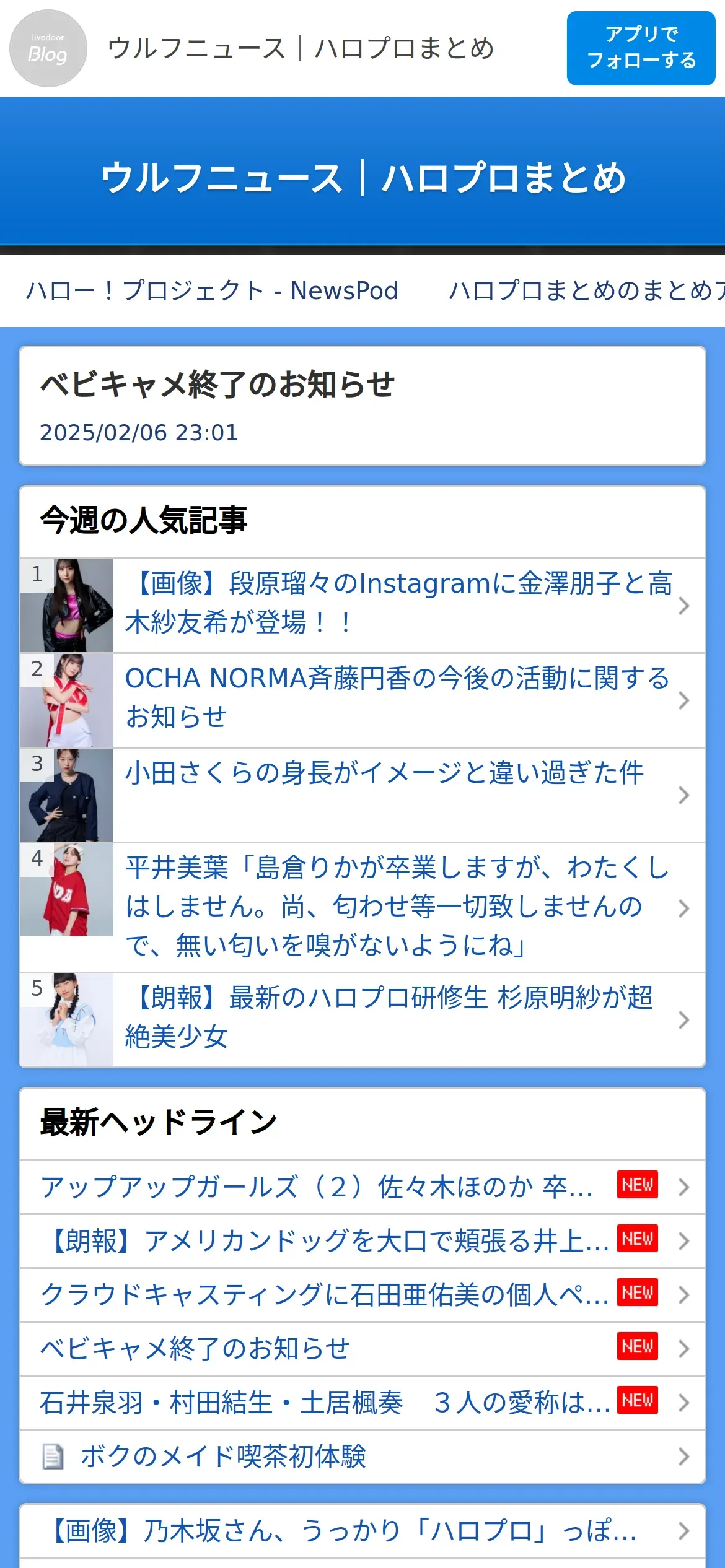Open the NEW headline ベビキャメ終了のお知らせ
The width and height of the screenshot is (725, 1568).
362,1348
